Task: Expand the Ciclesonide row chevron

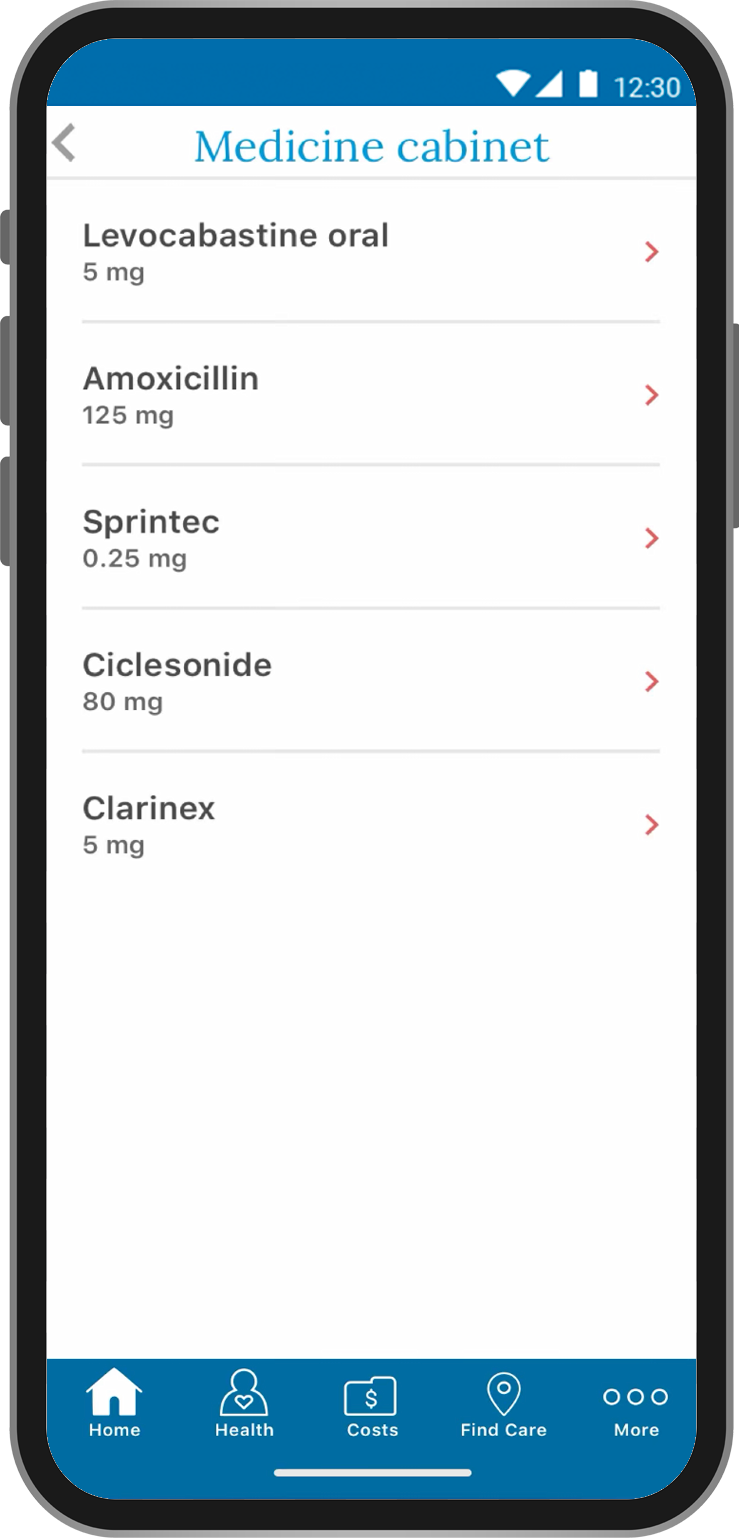Action: coord(651,681)
